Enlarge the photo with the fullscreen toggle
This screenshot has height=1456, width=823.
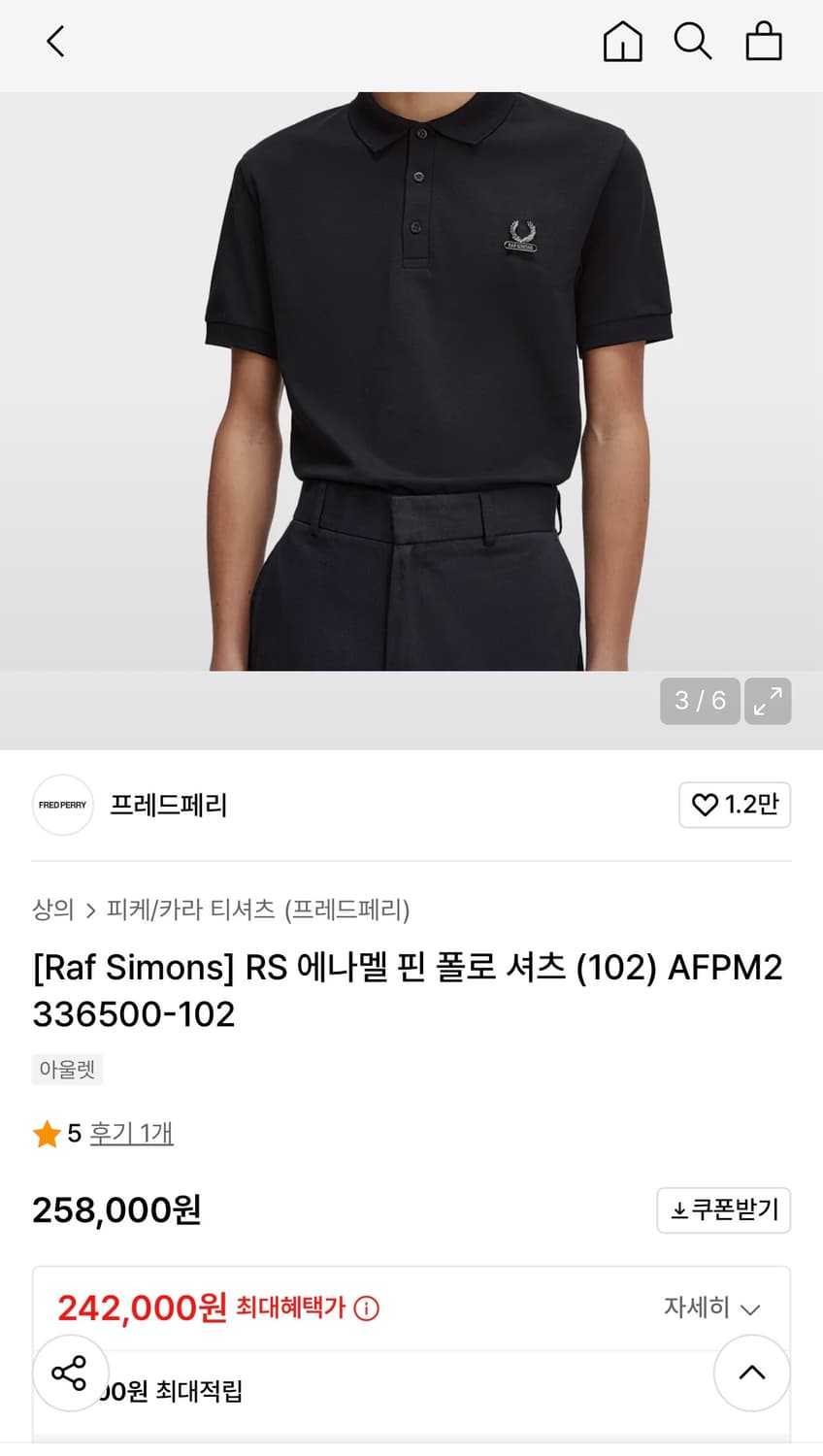tap(768, 701)
